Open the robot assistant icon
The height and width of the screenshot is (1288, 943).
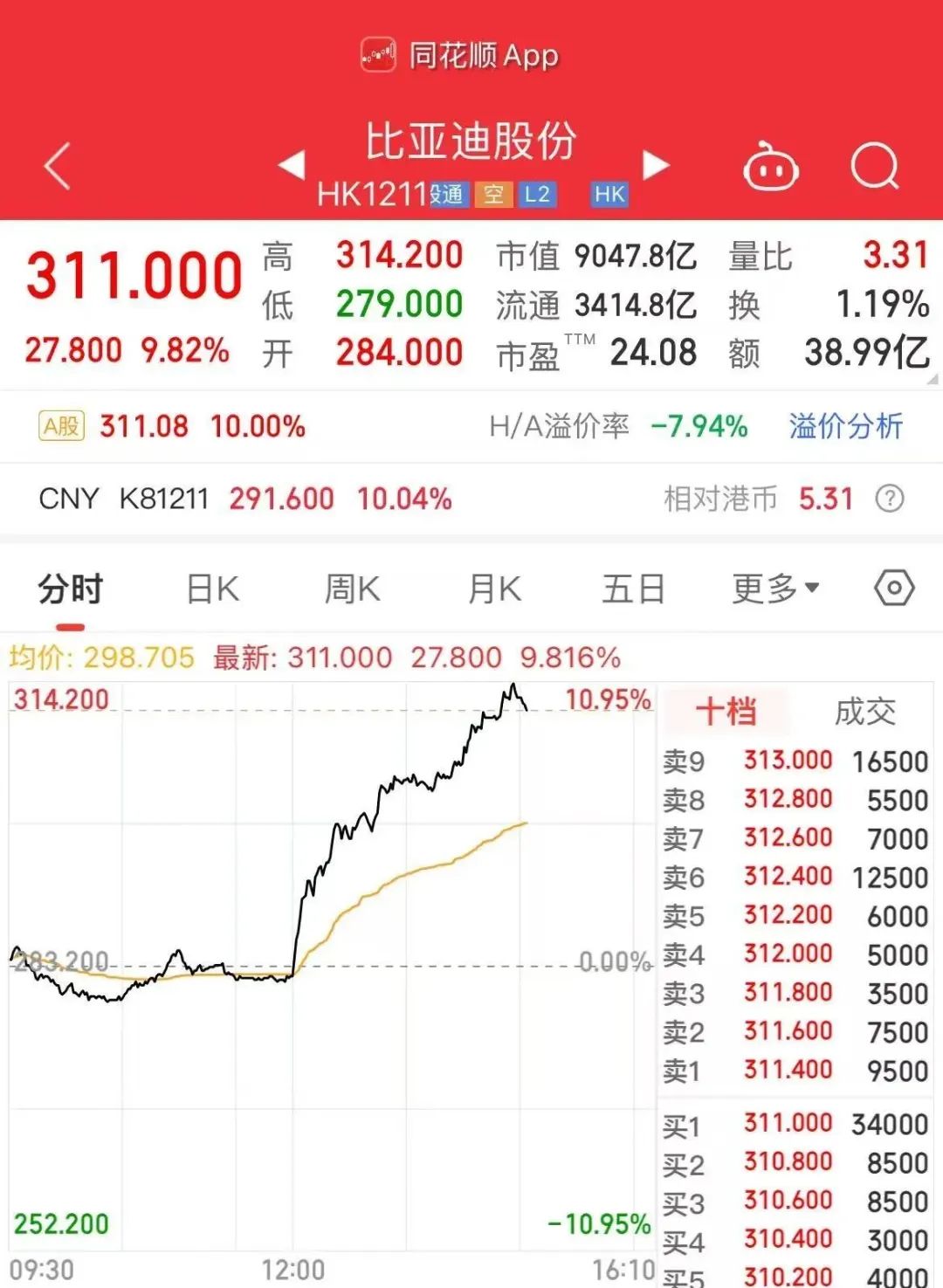click(770, 166)
